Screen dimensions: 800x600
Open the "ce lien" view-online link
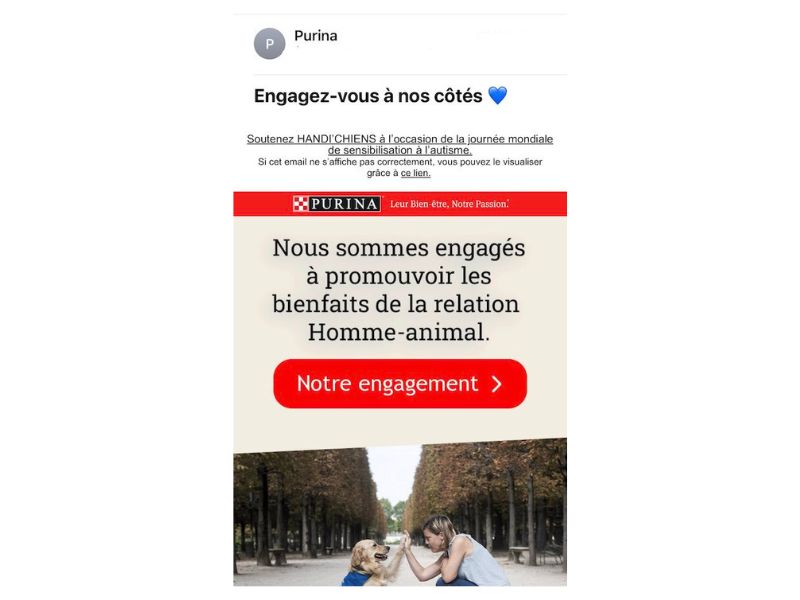(x=415, y=173)
